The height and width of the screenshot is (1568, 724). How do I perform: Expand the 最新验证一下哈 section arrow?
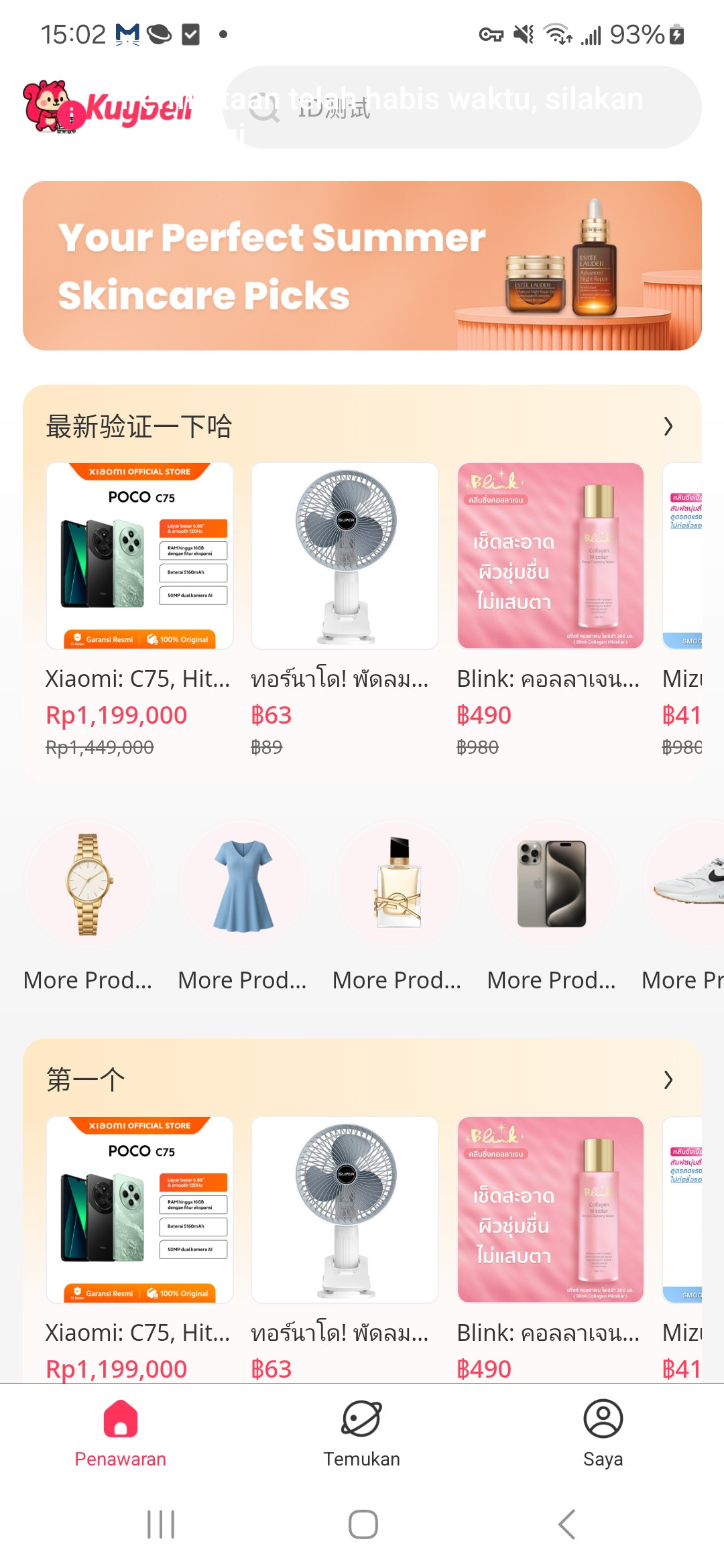click(x=668, y=426)
